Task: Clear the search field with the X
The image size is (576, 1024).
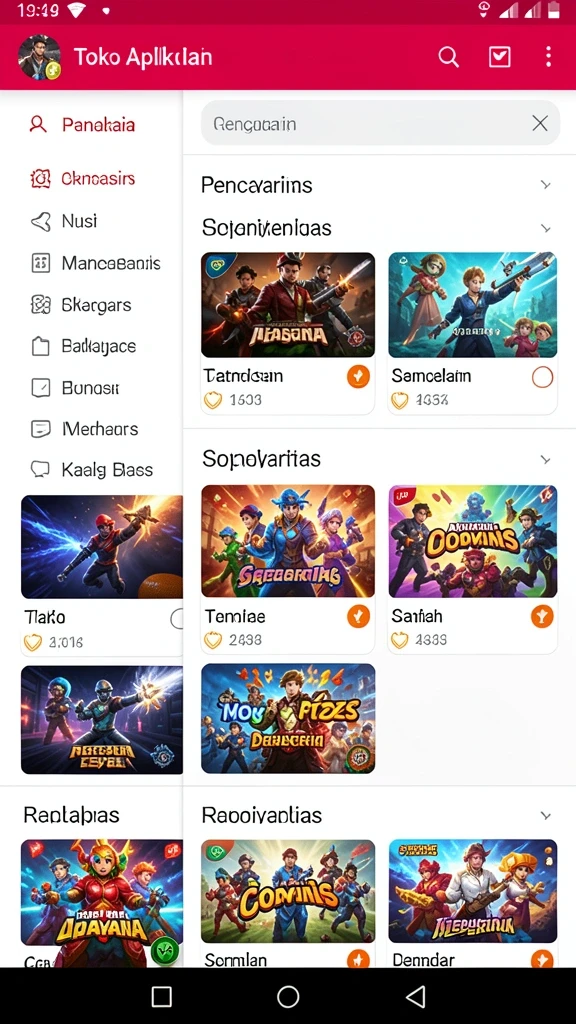Action: (539, 123)
